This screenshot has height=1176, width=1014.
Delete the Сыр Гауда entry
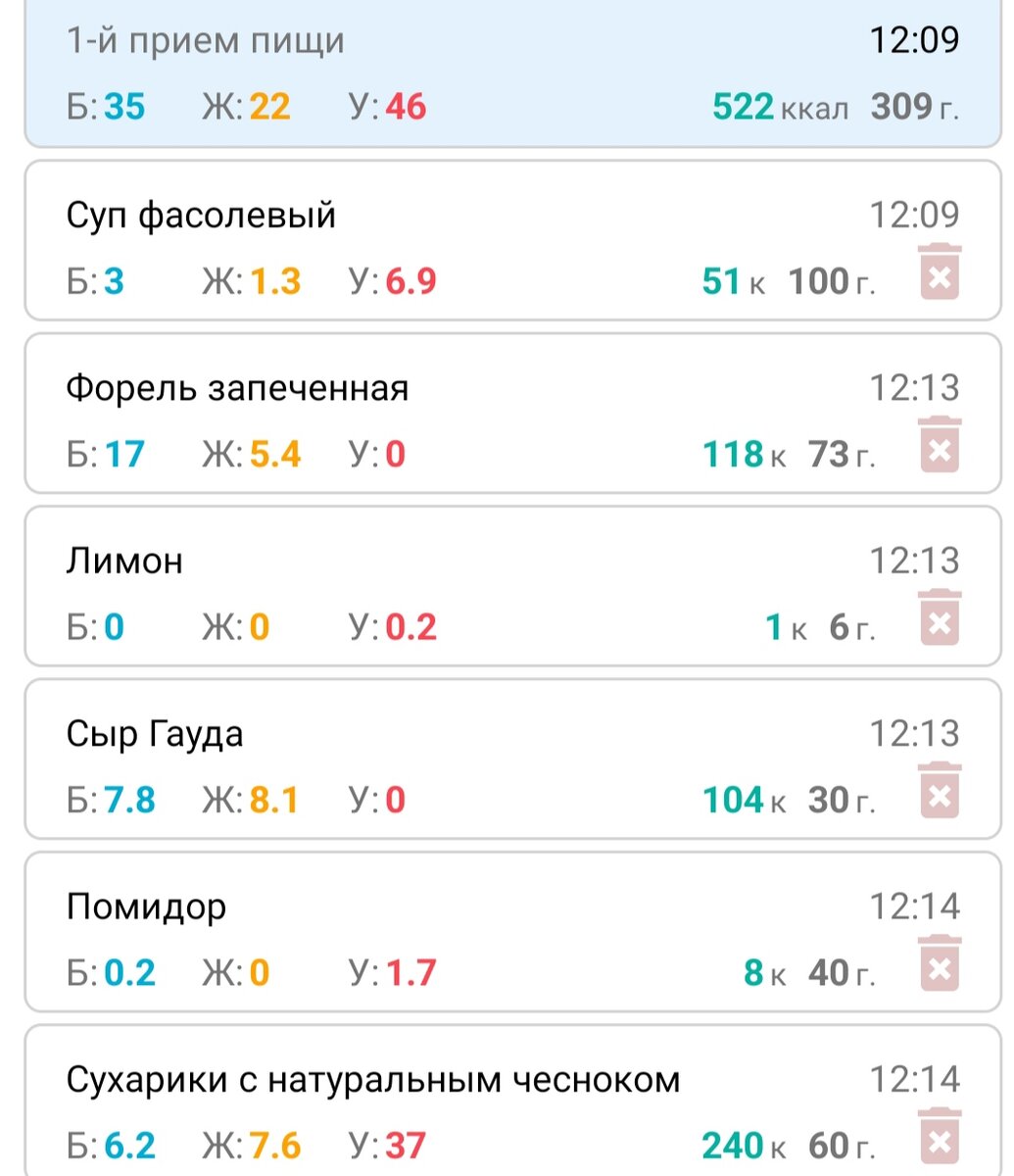coord(940,791)
